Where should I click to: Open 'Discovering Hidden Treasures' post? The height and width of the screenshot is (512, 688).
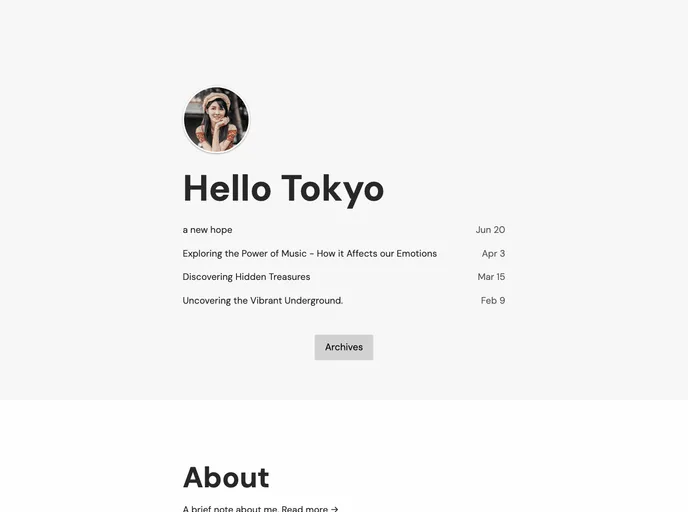tap(246, 277)
